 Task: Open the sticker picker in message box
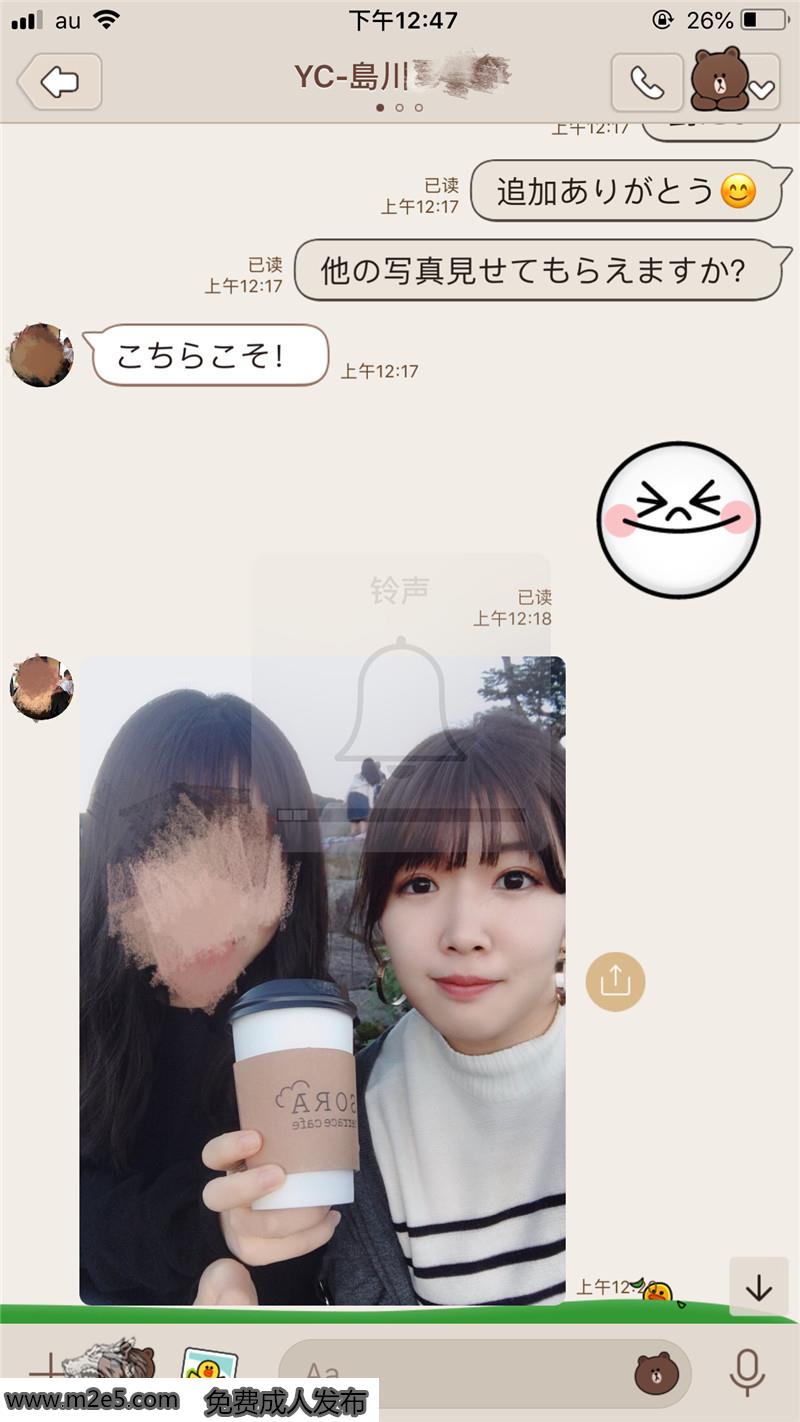click(x=657, y=1373)
